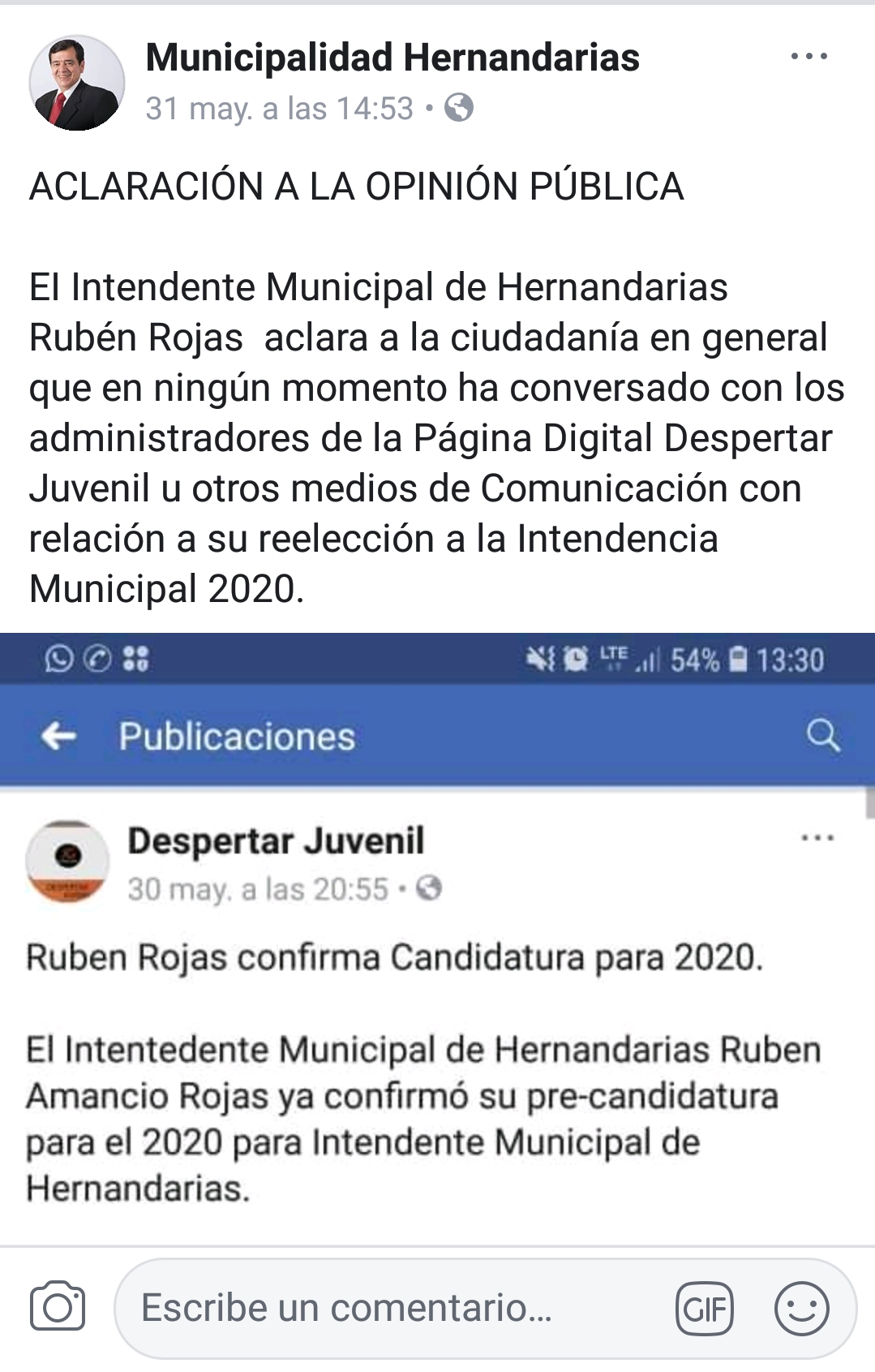Focus the Escribe un comentario field
This screenshot has height=1372, width=875.
click(389, 1308)
